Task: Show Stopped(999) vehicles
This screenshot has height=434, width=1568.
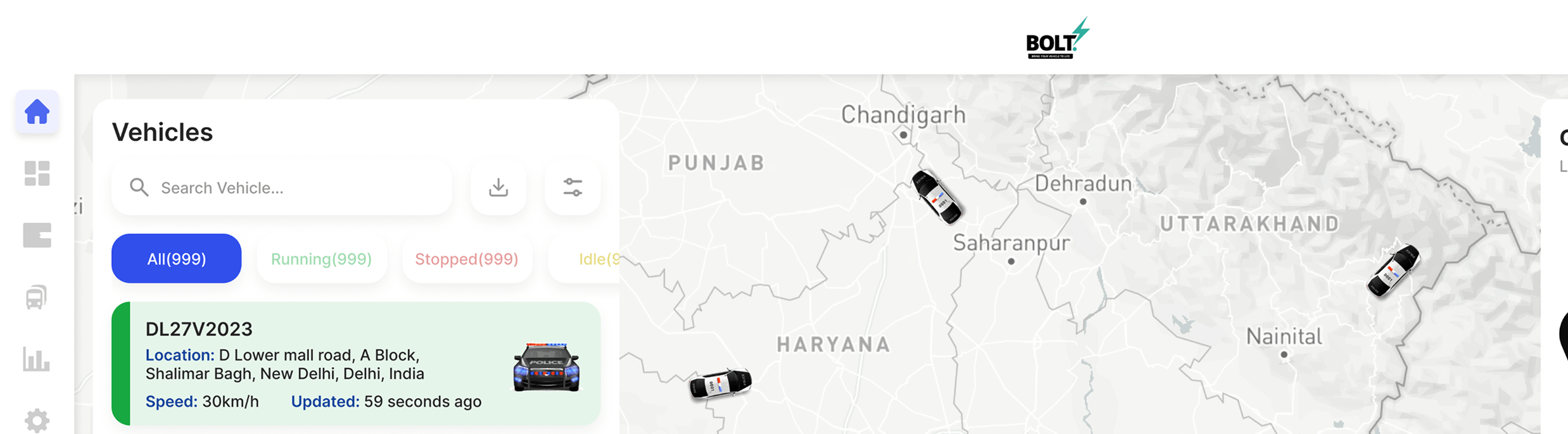Action: tap(467, 259)
